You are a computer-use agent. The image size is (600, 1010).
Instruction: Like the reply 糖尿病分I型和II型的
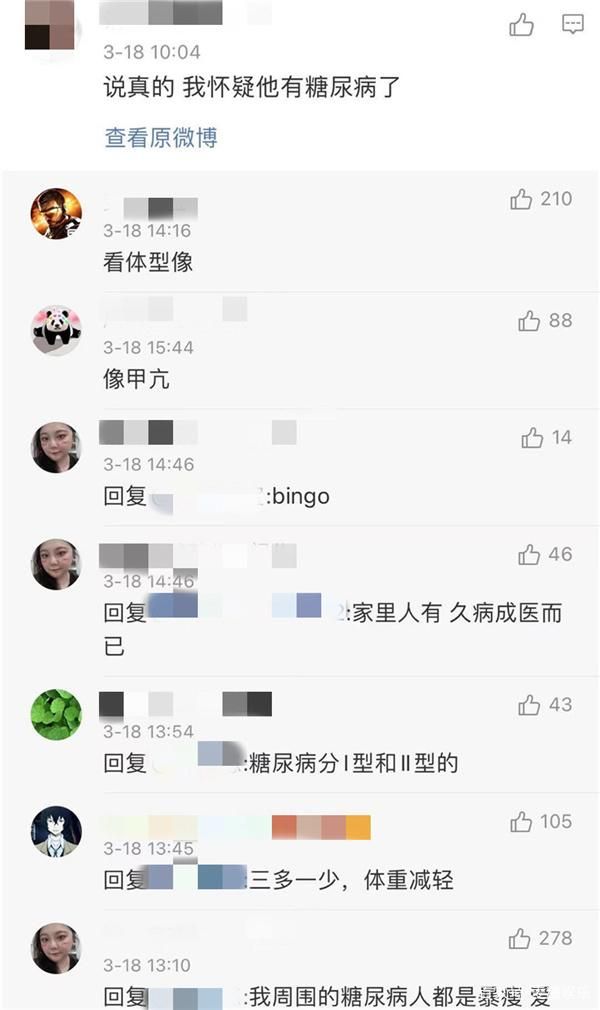pyautogui.click(x=529, y=705)
